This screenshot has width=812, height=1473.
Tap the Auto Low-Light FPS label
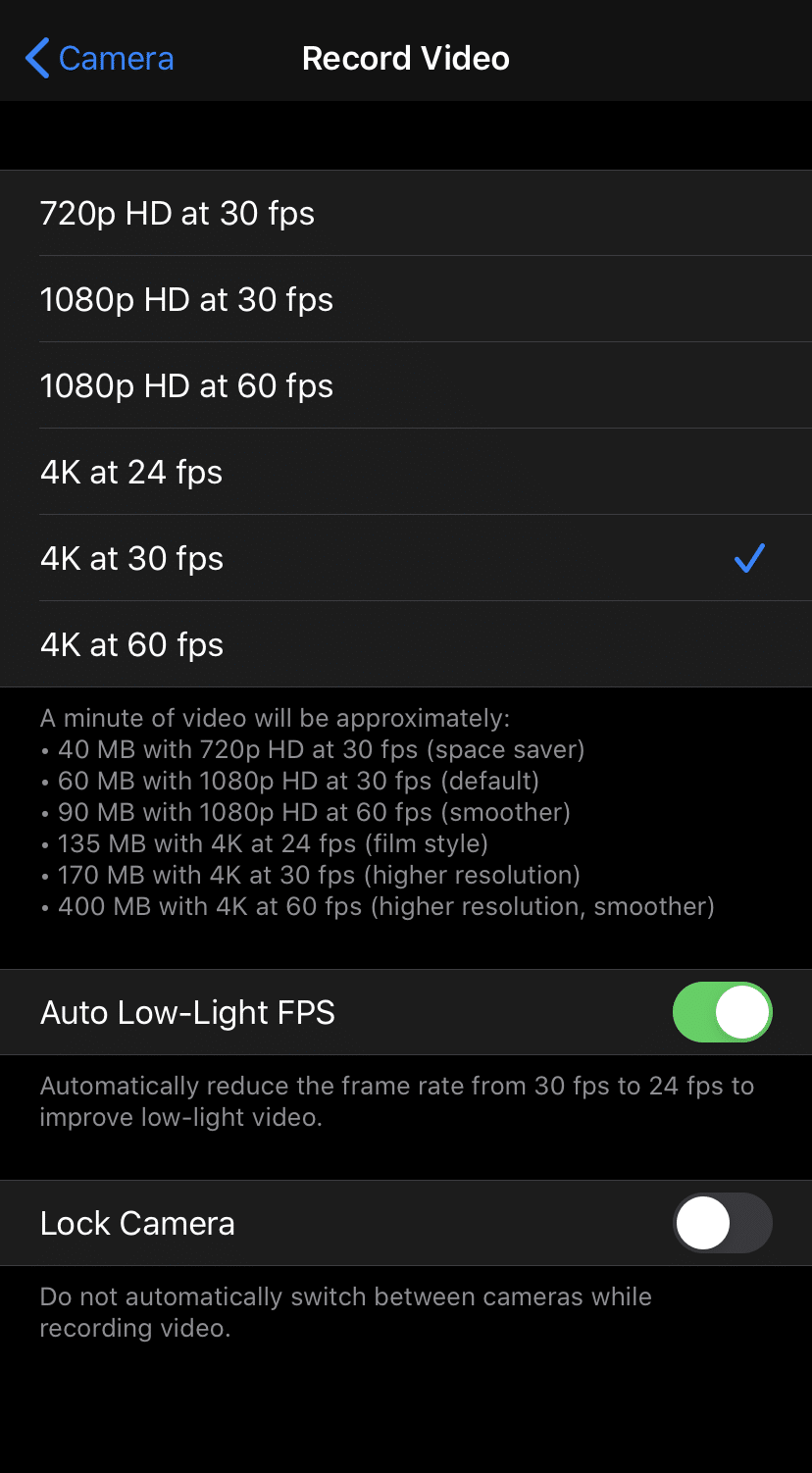186,1012
